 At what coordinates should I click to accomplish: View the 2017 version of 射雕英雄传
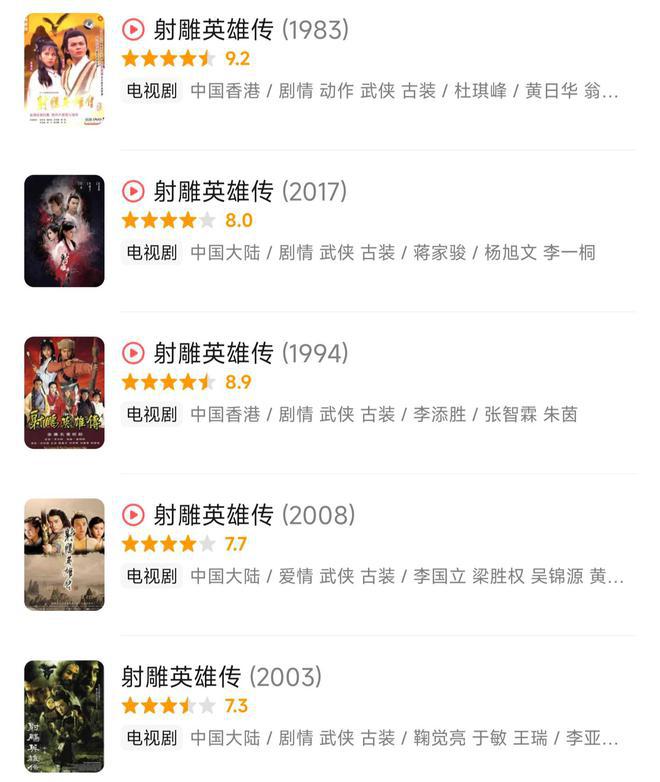click(249, 191)
